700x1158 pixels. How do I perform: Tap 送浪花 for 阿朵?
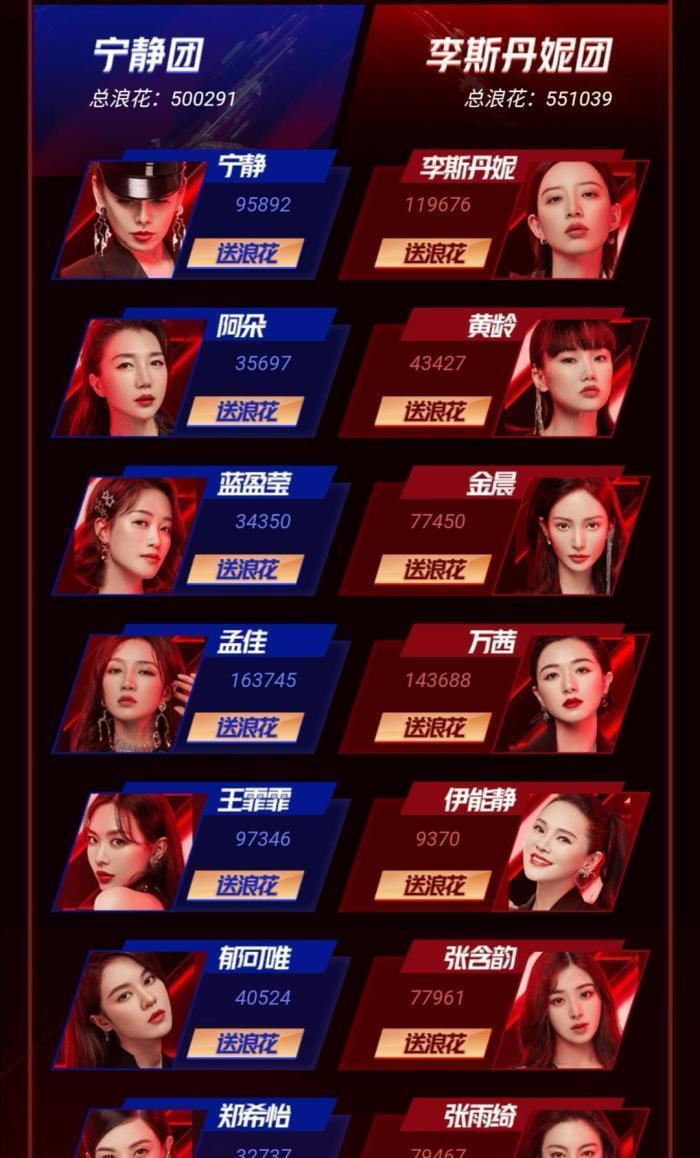pos(245,411)
